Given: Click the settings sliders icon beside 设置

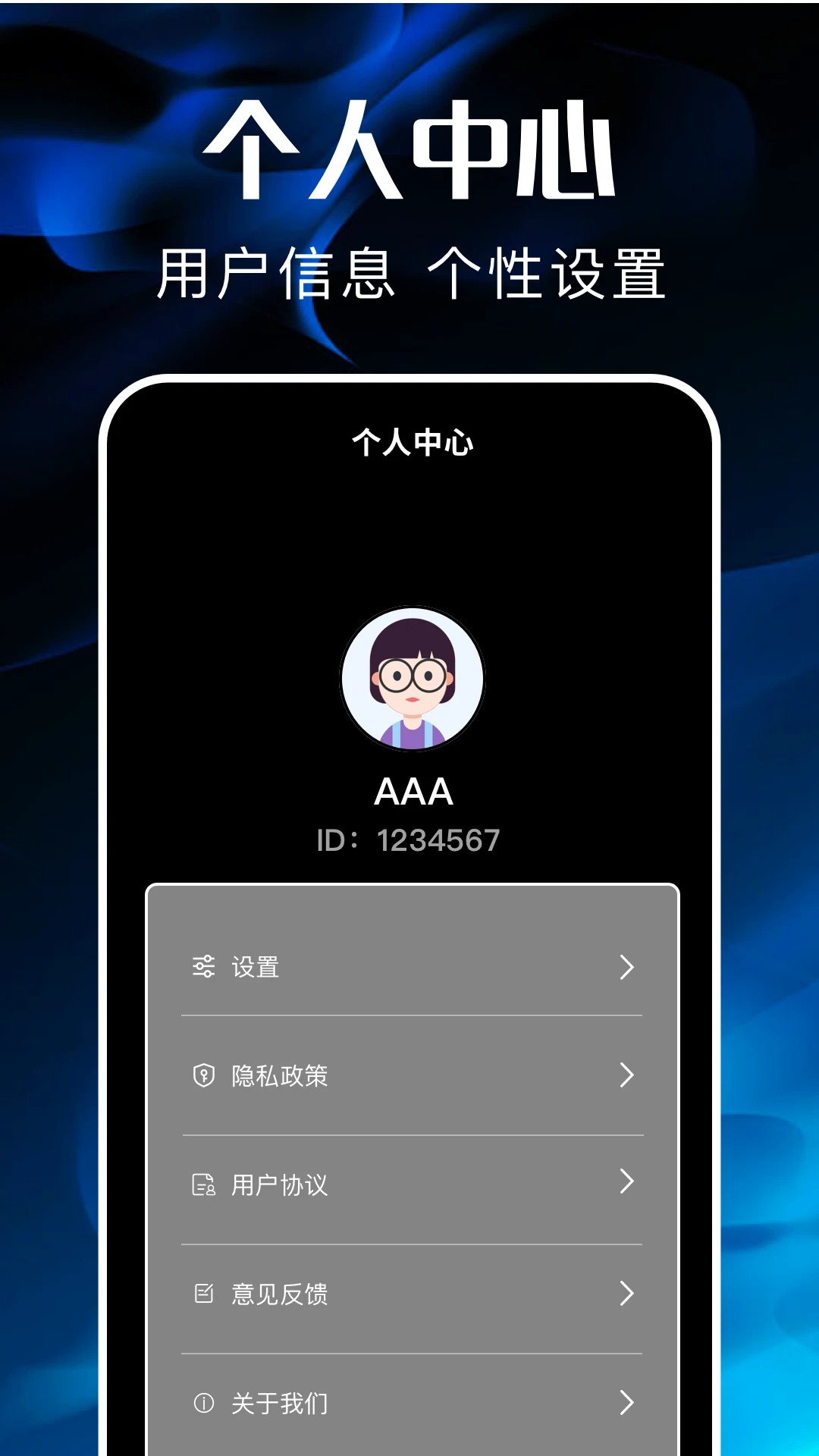Looking at the screenshot, I should pos(203,967).
